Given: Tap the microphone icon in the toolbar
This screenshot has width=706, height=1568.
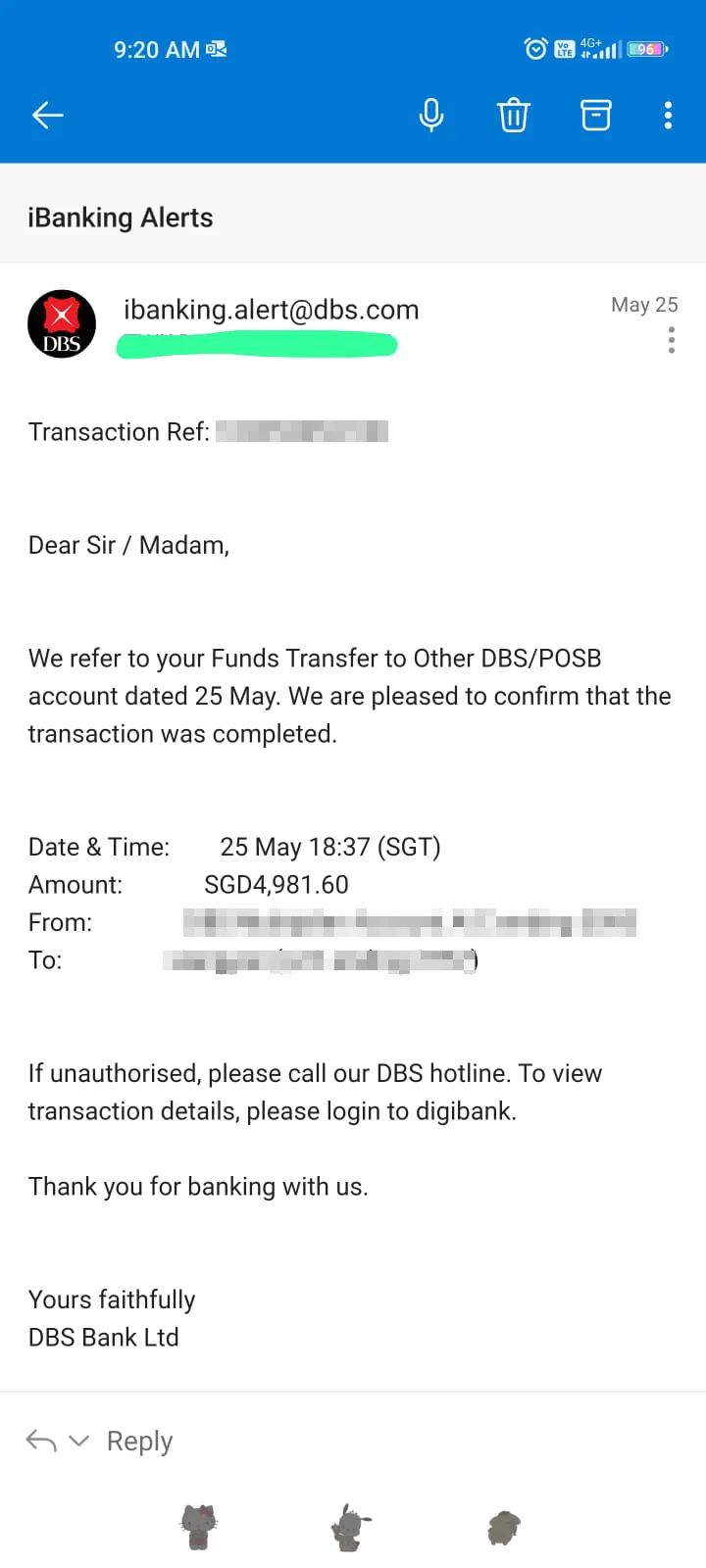Looking at the screenshot, I should tap(430, 116).
